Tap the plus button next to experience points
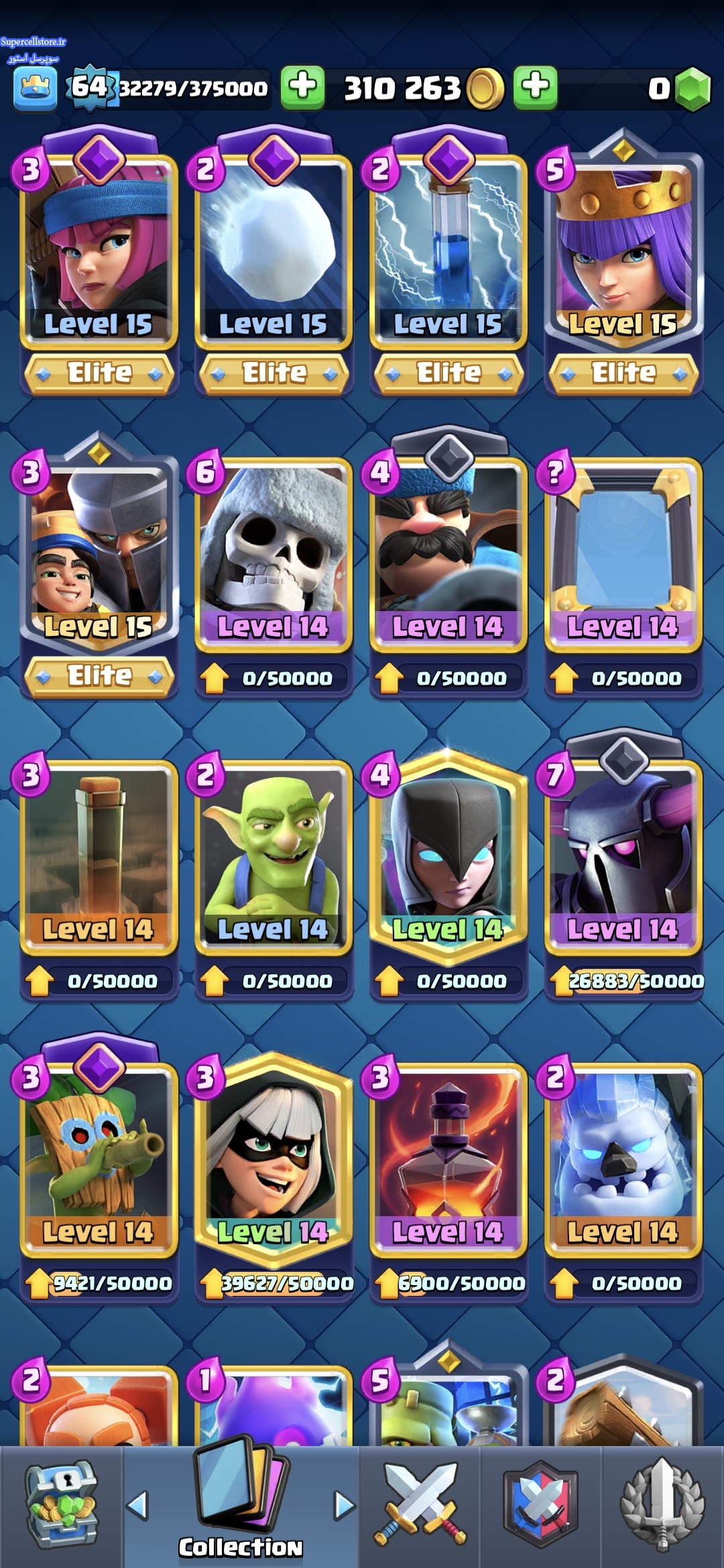This screenshot has width=724, height=1568. pos(303,87)
